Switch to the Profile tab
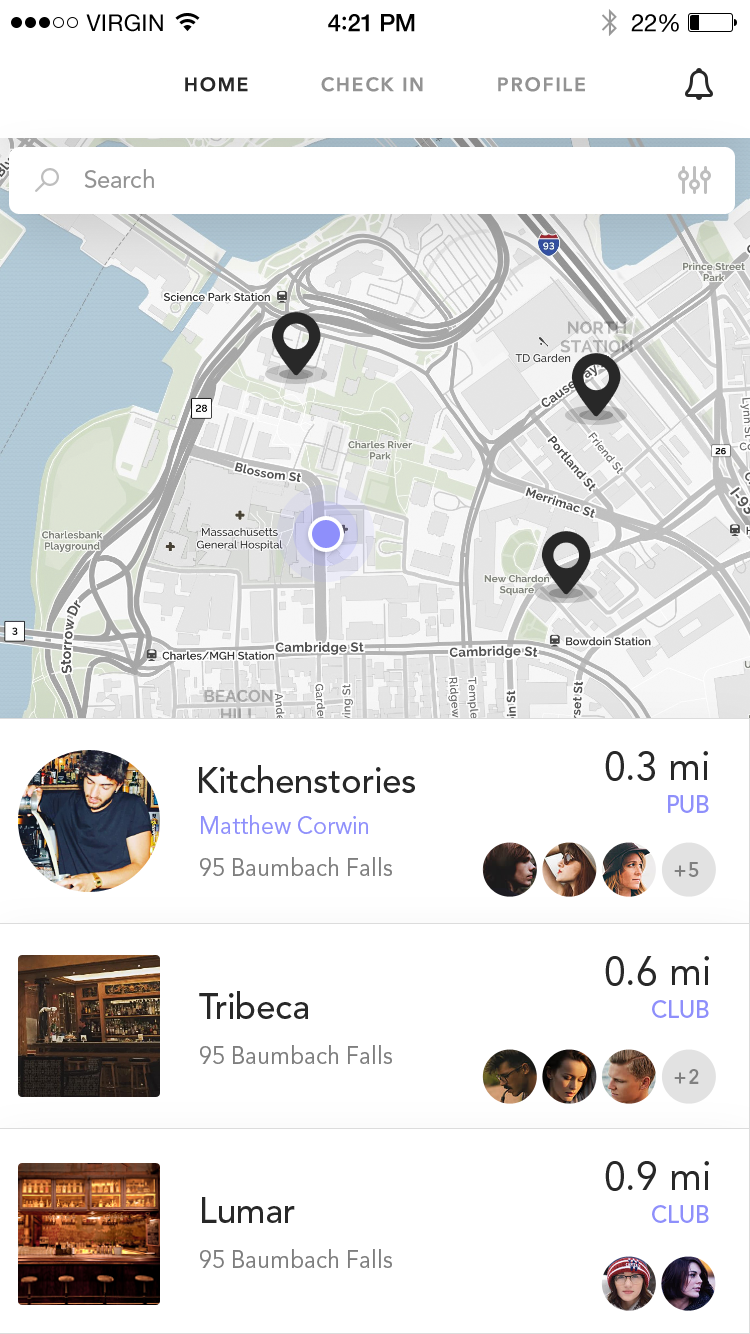The width and height of the screenshot is (750, 1334). (541, 85)
